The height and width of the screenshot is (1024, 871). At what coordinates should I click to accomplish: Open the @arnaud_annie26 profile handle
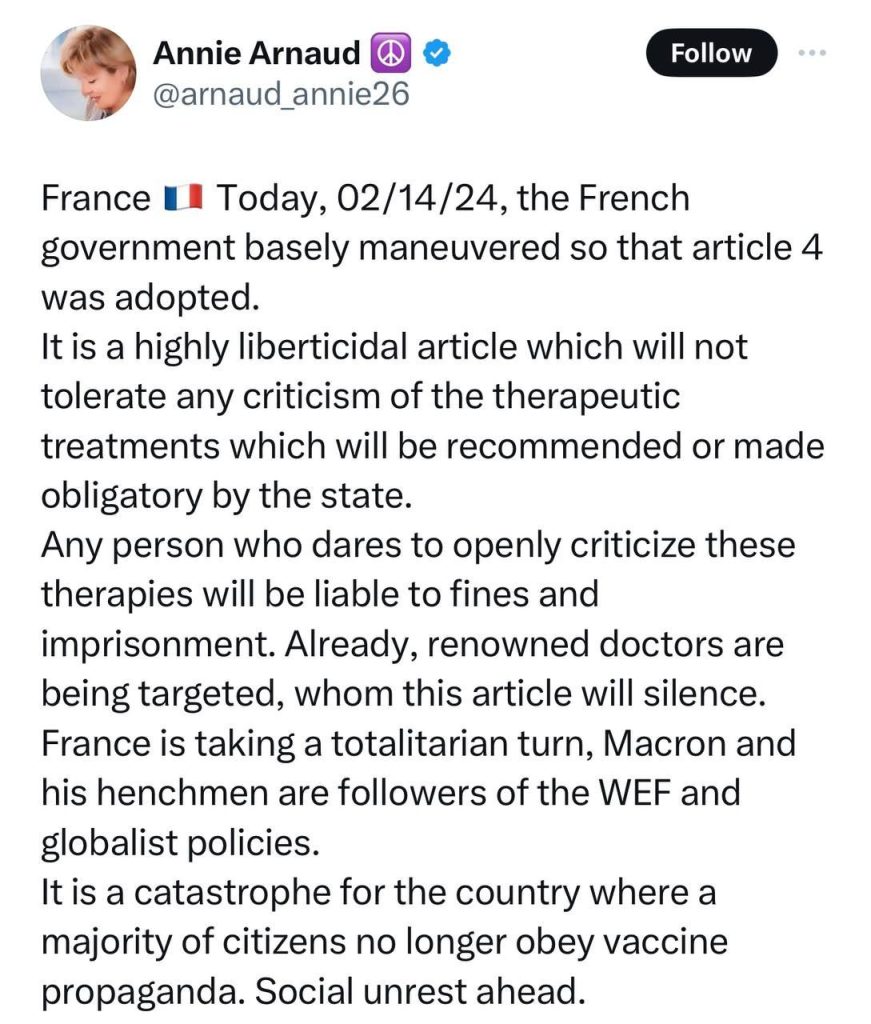(281, 96)
